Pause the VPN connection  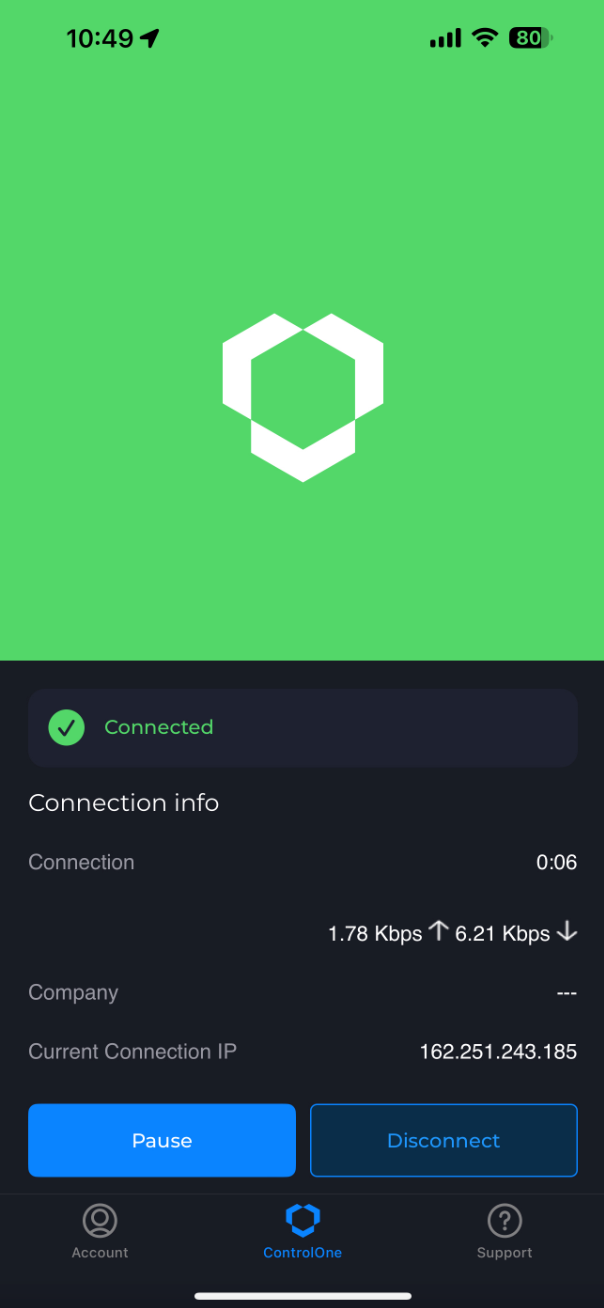[x=162, y=1140]
